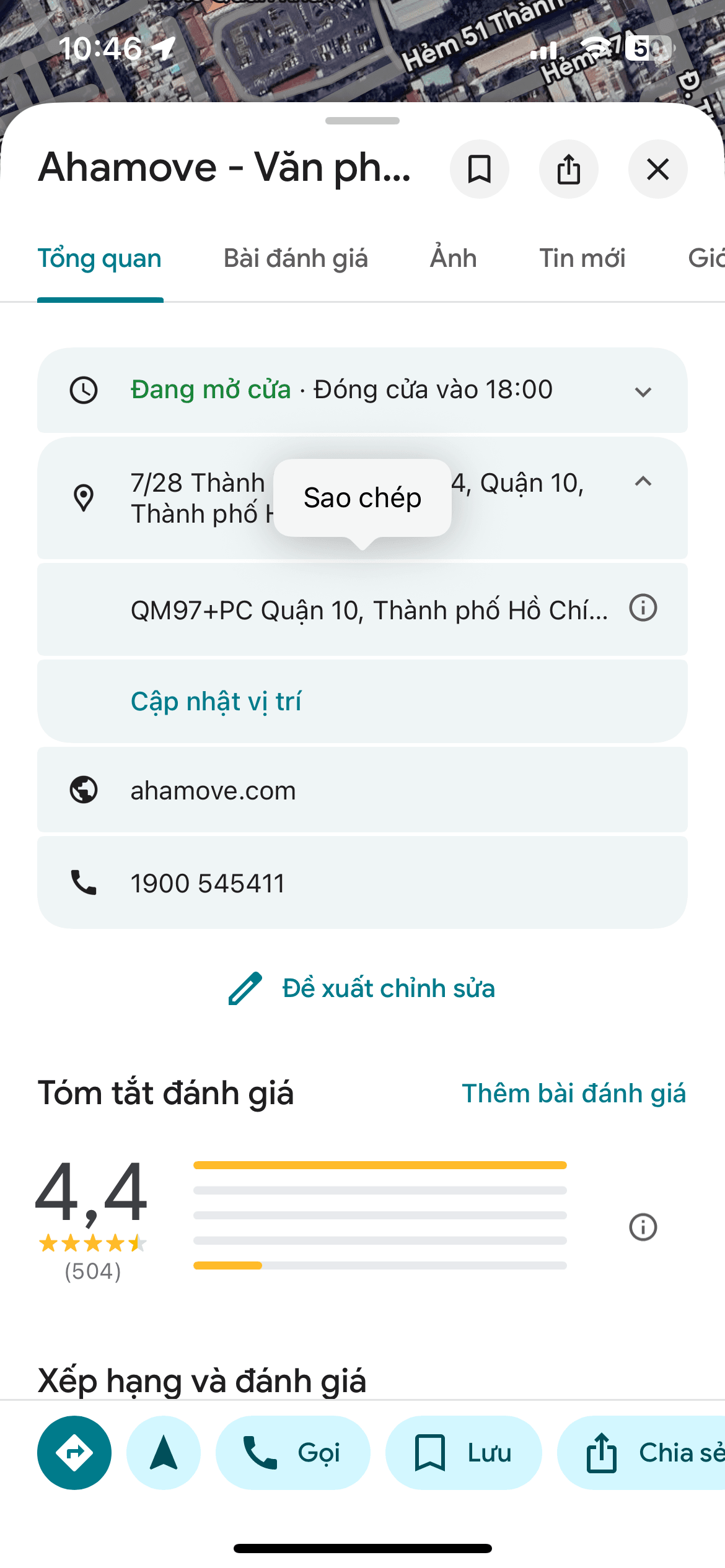Start navigation with the arrow button
Image resolution: width=725 pixels, height=1568 pixels.
point(164,1453)
